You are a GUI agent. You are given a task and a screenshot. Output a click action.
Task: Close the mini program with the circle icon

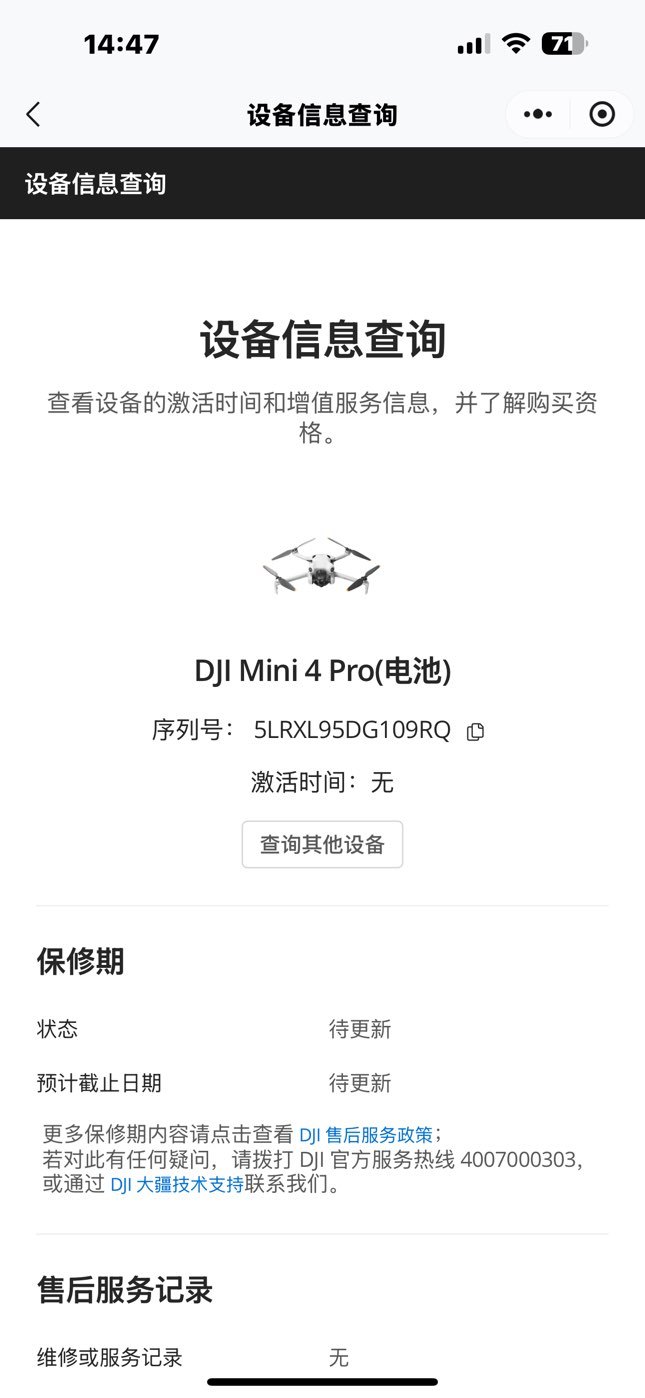[x=602, y=114]
